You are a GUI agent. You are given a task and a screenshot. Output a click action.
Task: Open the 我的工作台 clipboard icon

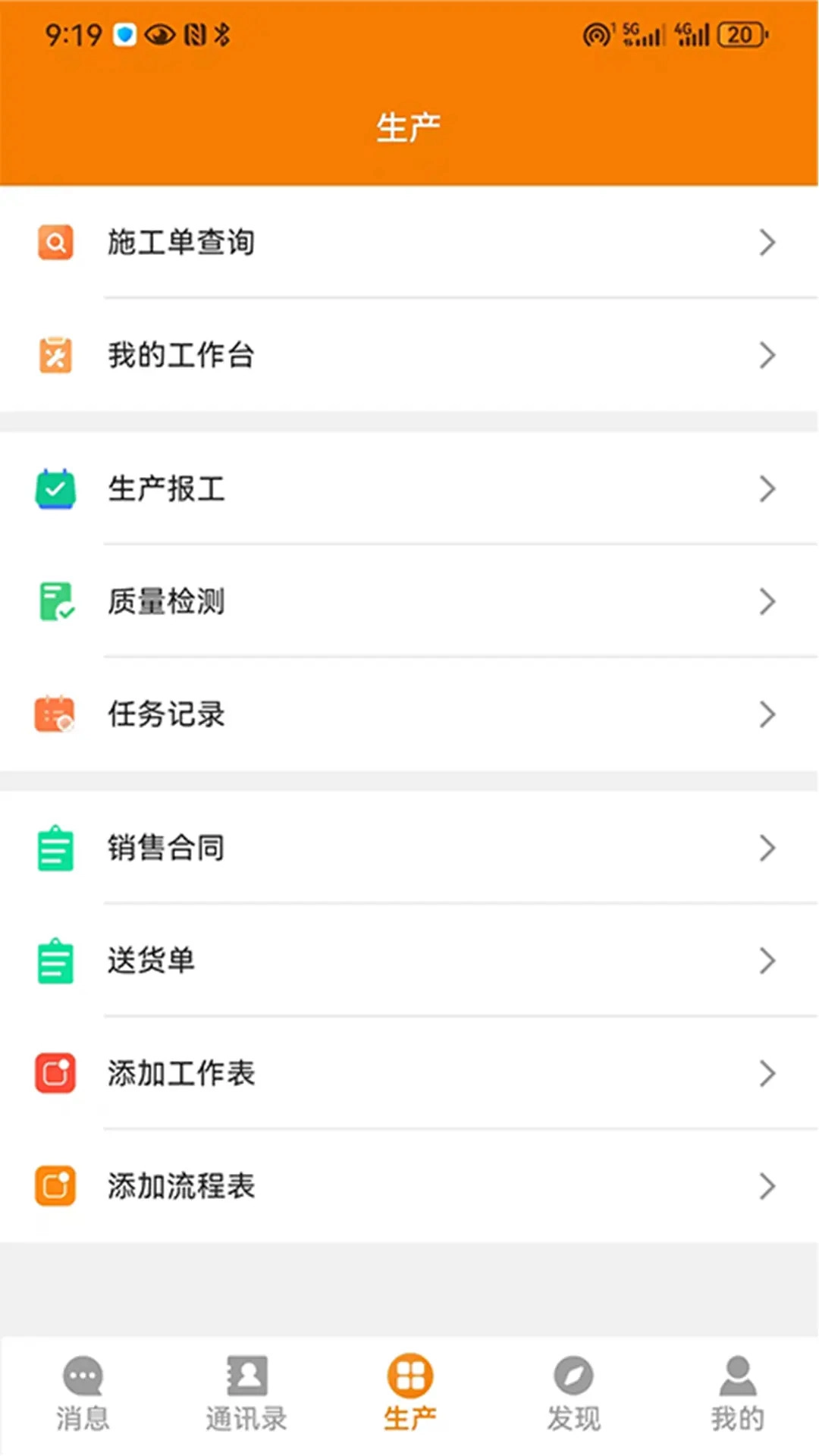pos(54,355)
